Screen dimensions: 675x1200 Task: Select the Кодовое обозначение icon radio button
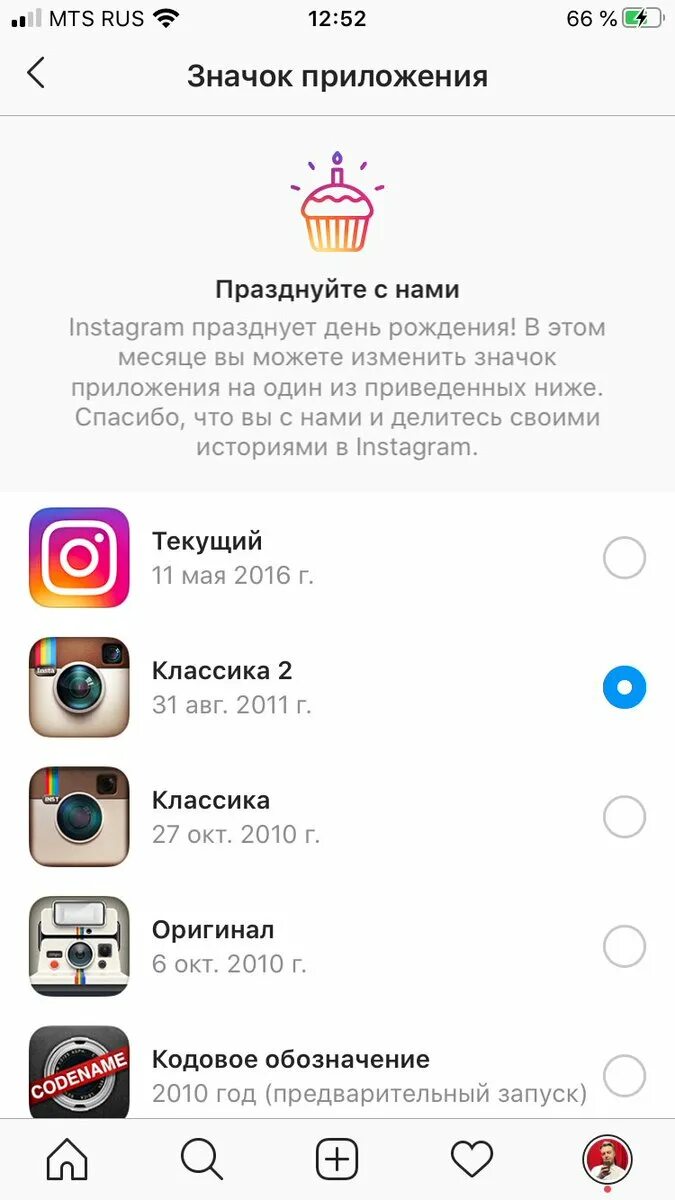(624, 1076)
